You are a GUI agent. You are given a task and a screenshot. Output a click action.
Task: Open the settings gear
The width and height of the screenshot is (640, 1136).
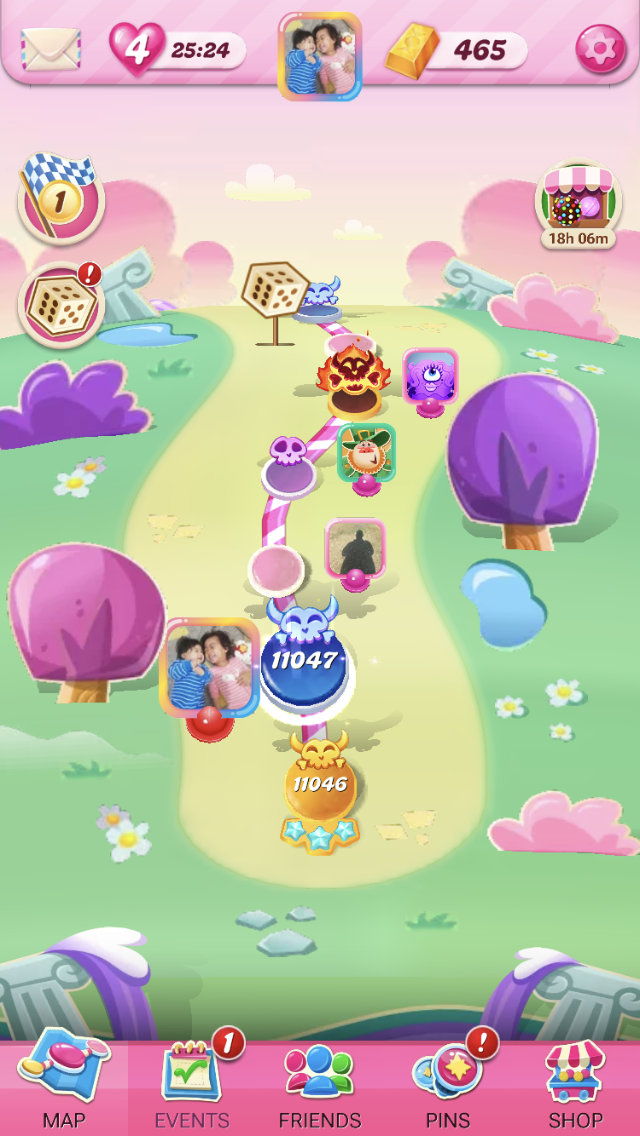600,49
